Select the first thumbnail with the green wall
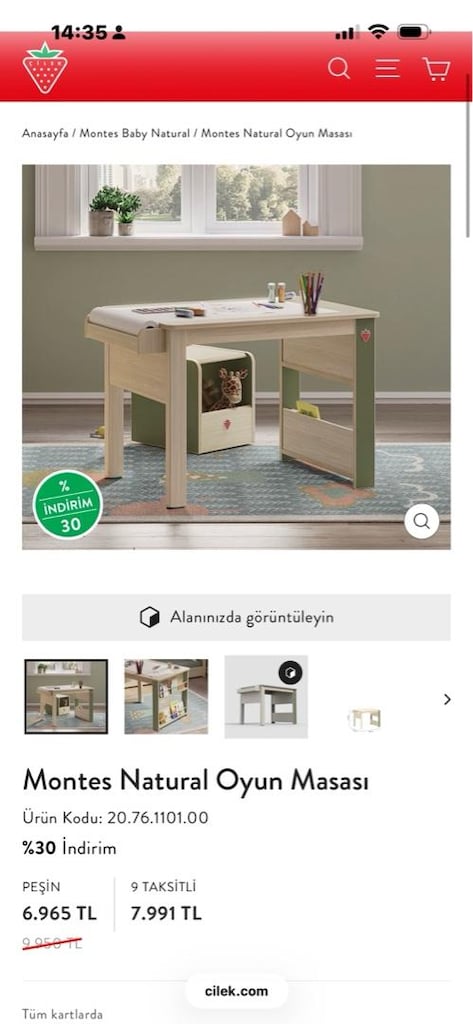The width and height of the screenshot is (473, 1024). click(x=66, y=697)
